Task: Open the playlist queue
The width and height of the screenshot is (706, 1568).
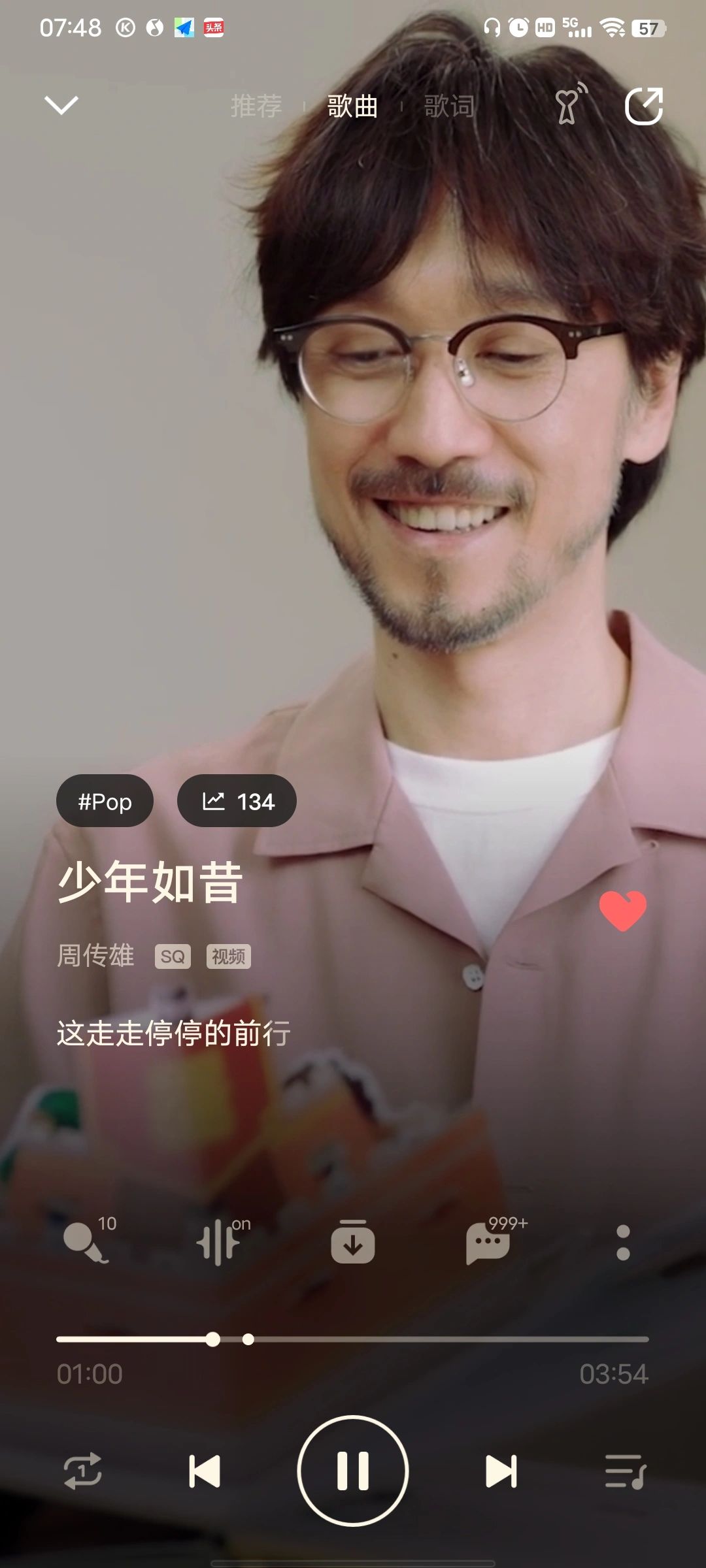Action: coord(625,1471)
